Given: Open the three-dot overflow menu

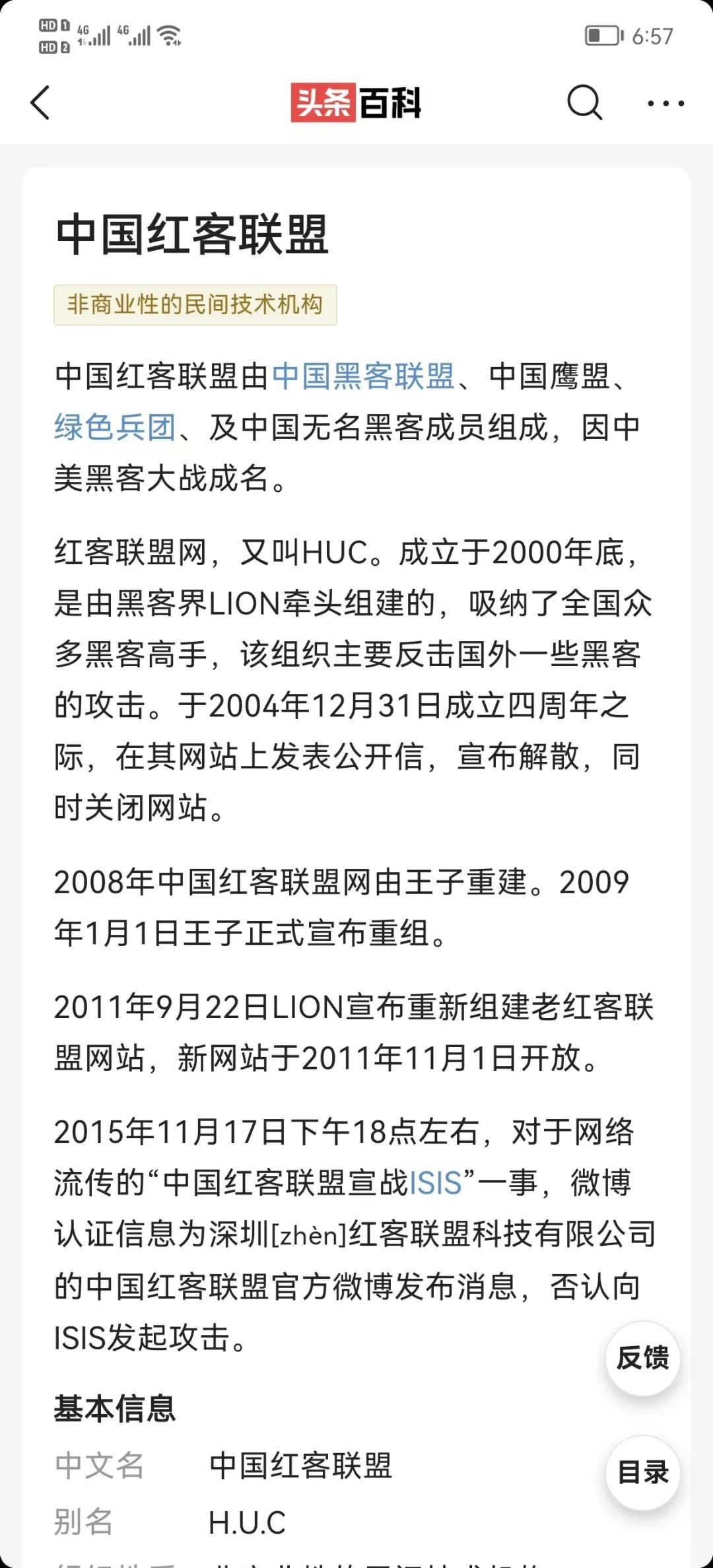Looking at the screenshot, I should click(665, 104).
